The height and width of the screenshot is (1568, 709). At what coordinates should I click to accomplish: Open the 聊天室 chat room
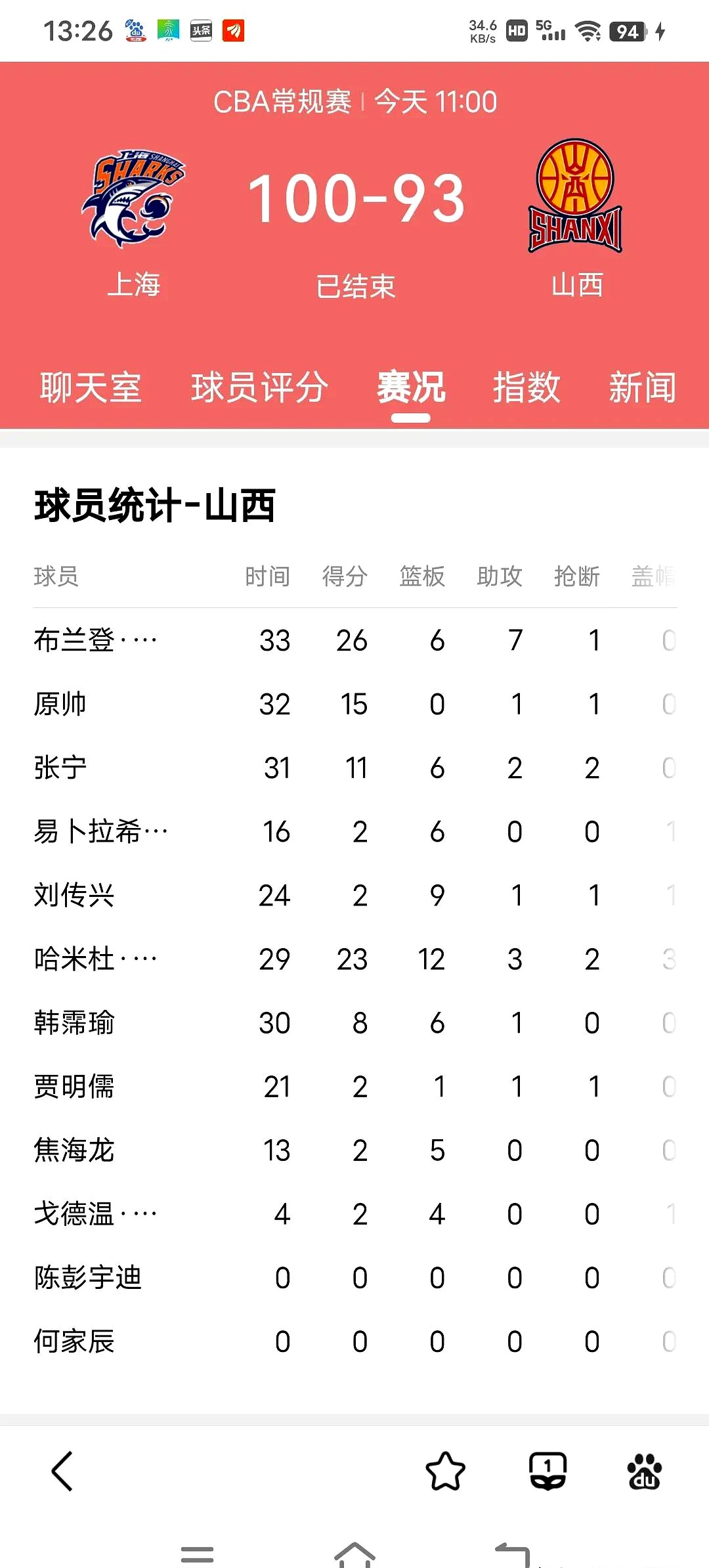91,388
